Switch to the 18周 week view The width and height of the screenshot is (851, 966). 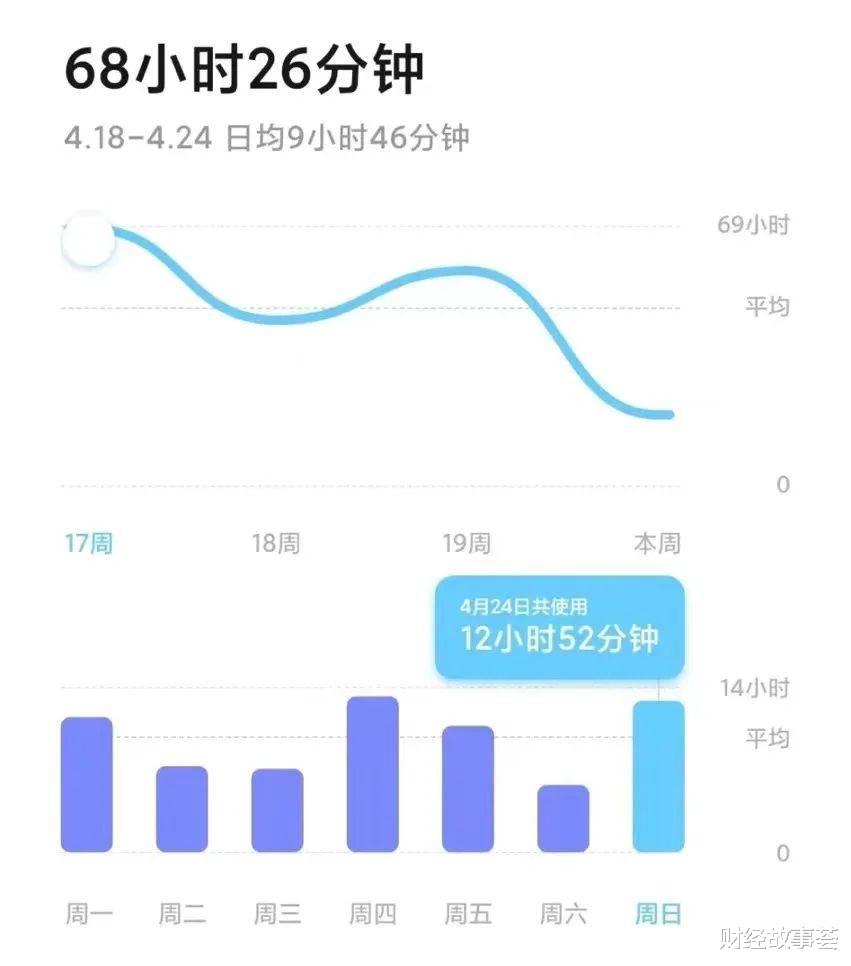[x=276, y=543]
